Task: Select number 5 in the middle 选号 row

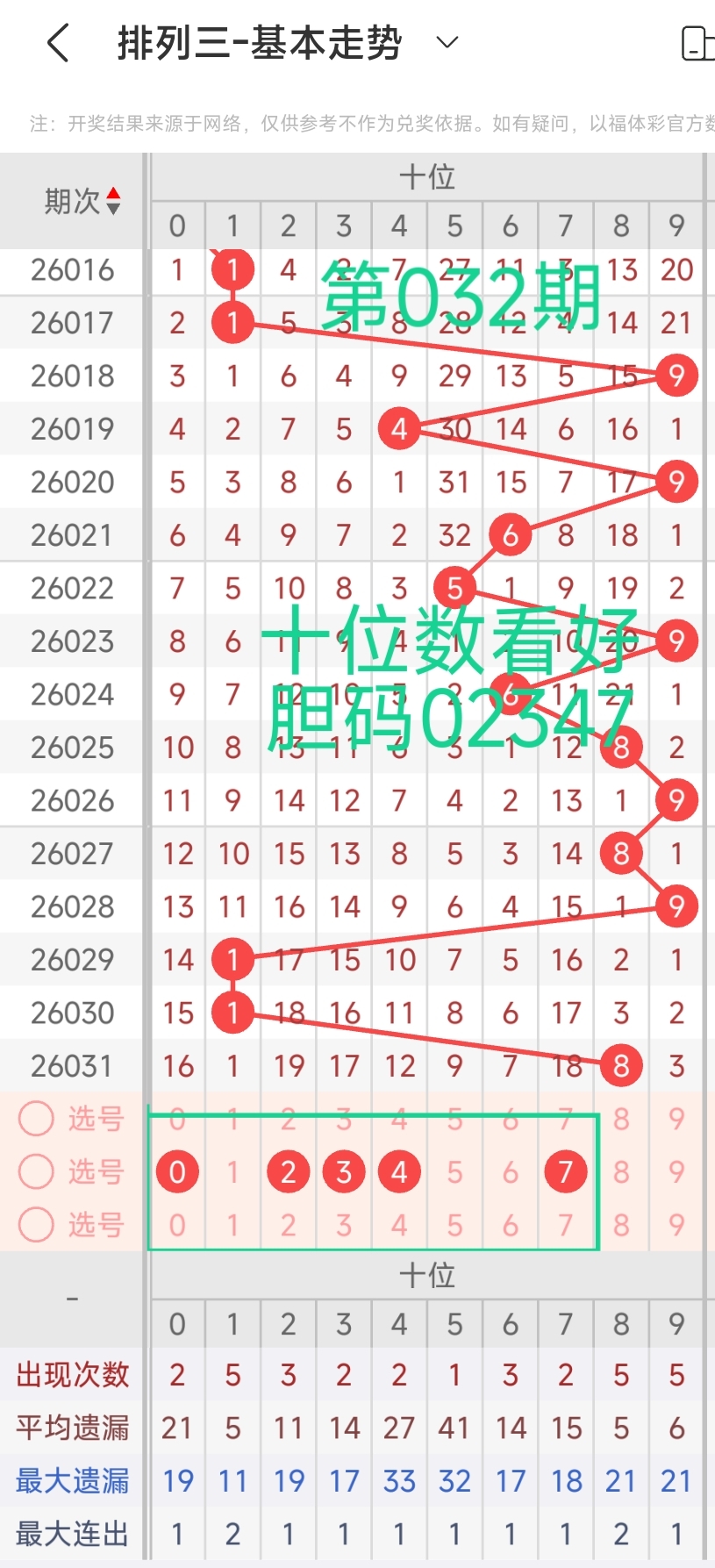Action: point(454,1171)
